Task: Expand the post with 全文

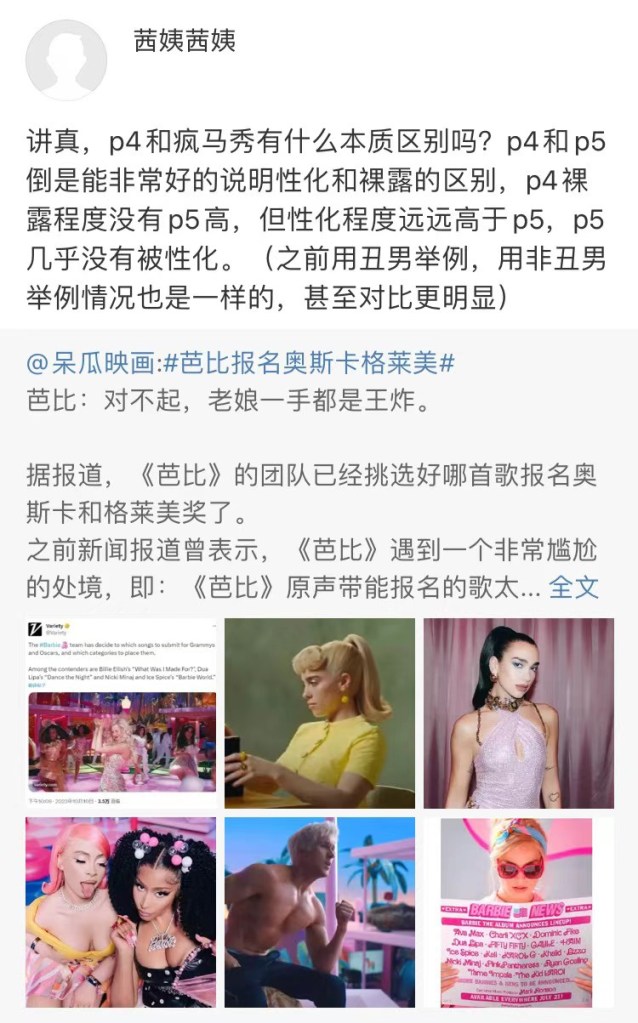Action: [574, 585]
